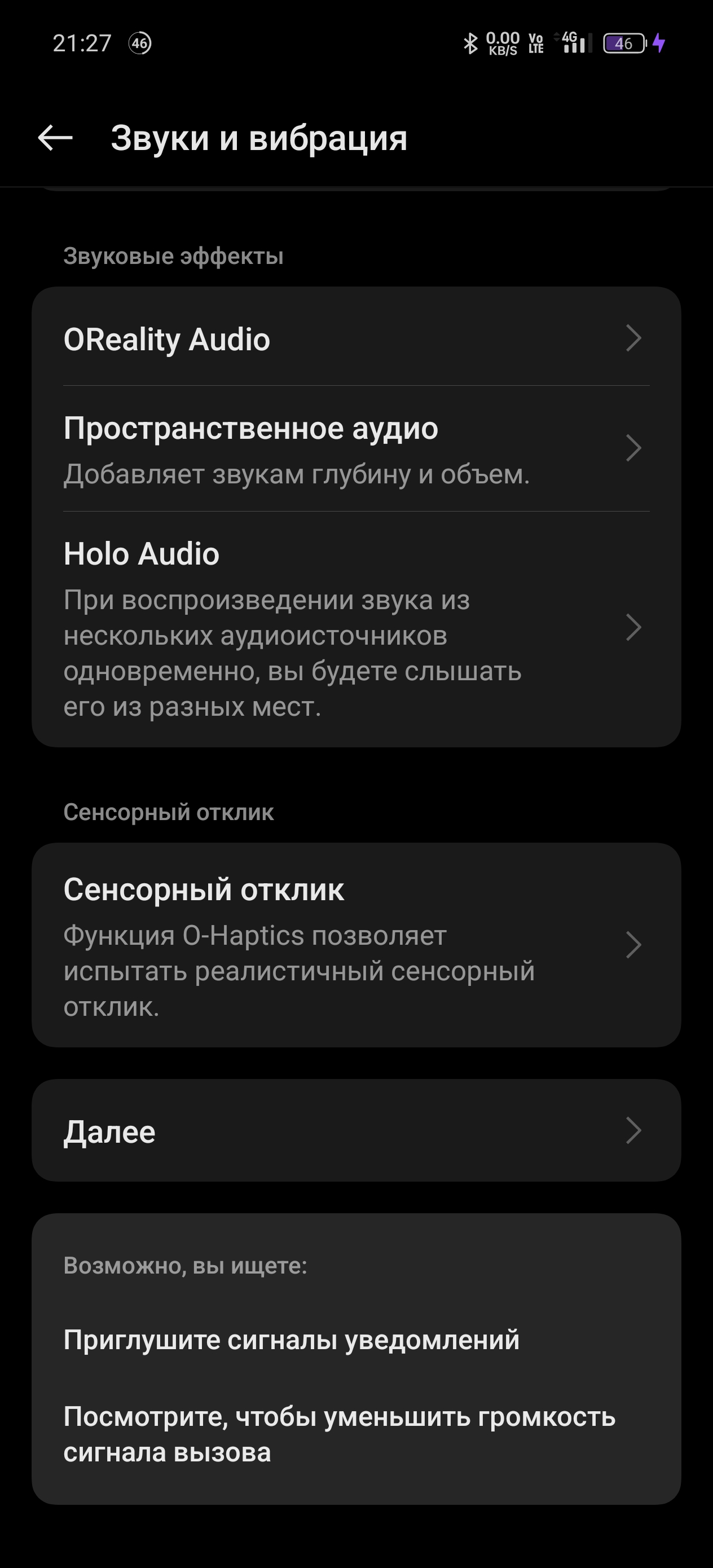
Task: Open the Далее row
Action: (x=355, y=1131)
